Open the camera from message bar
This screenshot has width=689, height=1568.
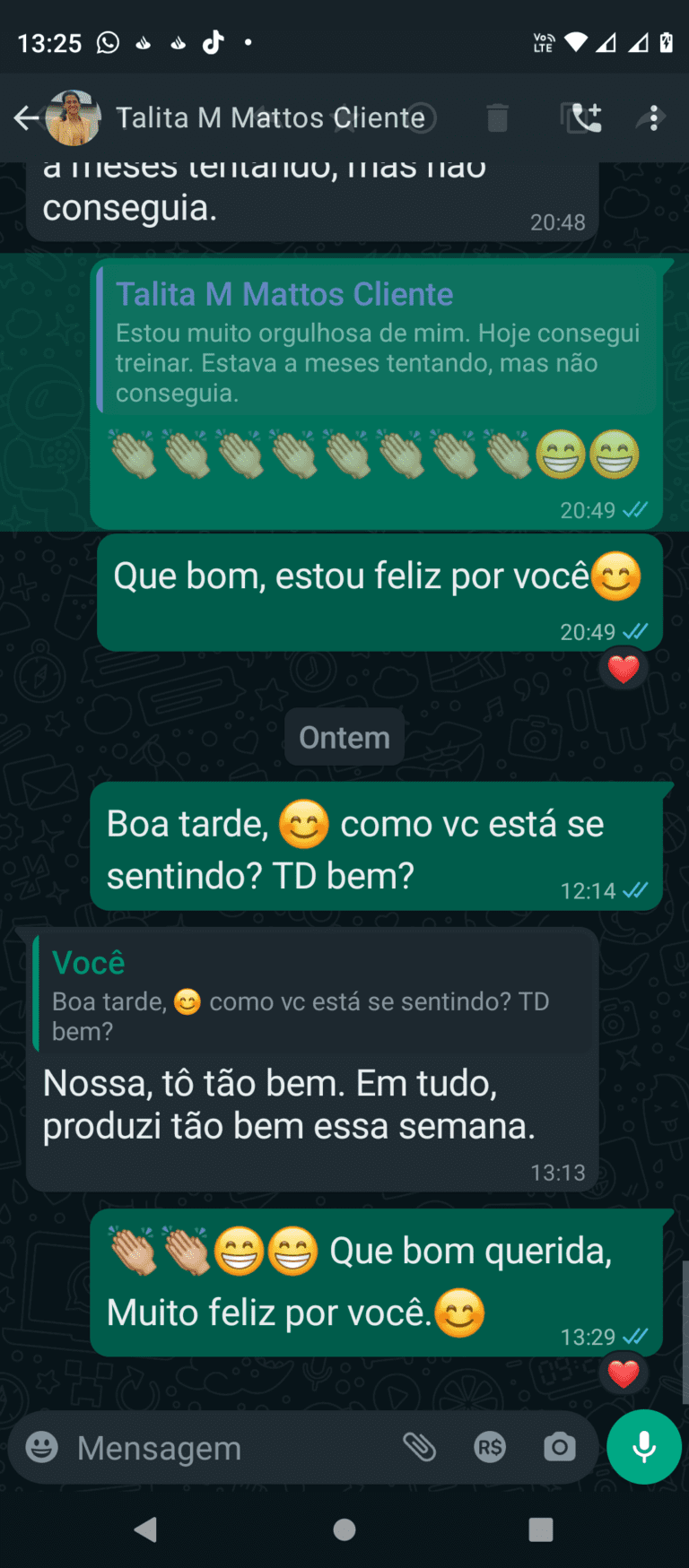tap(559, 1447)
